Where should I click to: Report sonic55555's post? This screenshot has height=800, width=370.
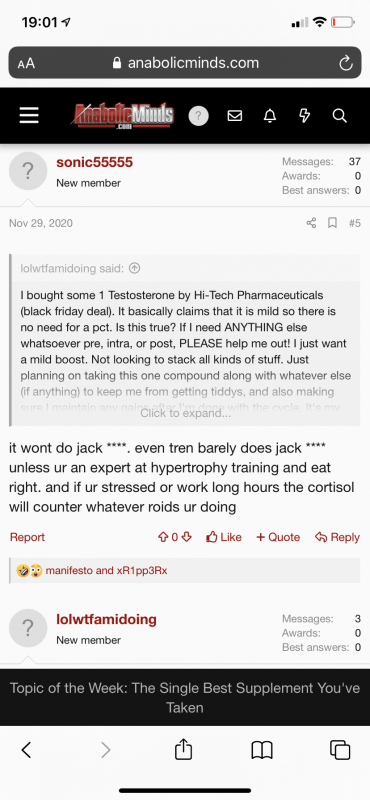(28, 537)
